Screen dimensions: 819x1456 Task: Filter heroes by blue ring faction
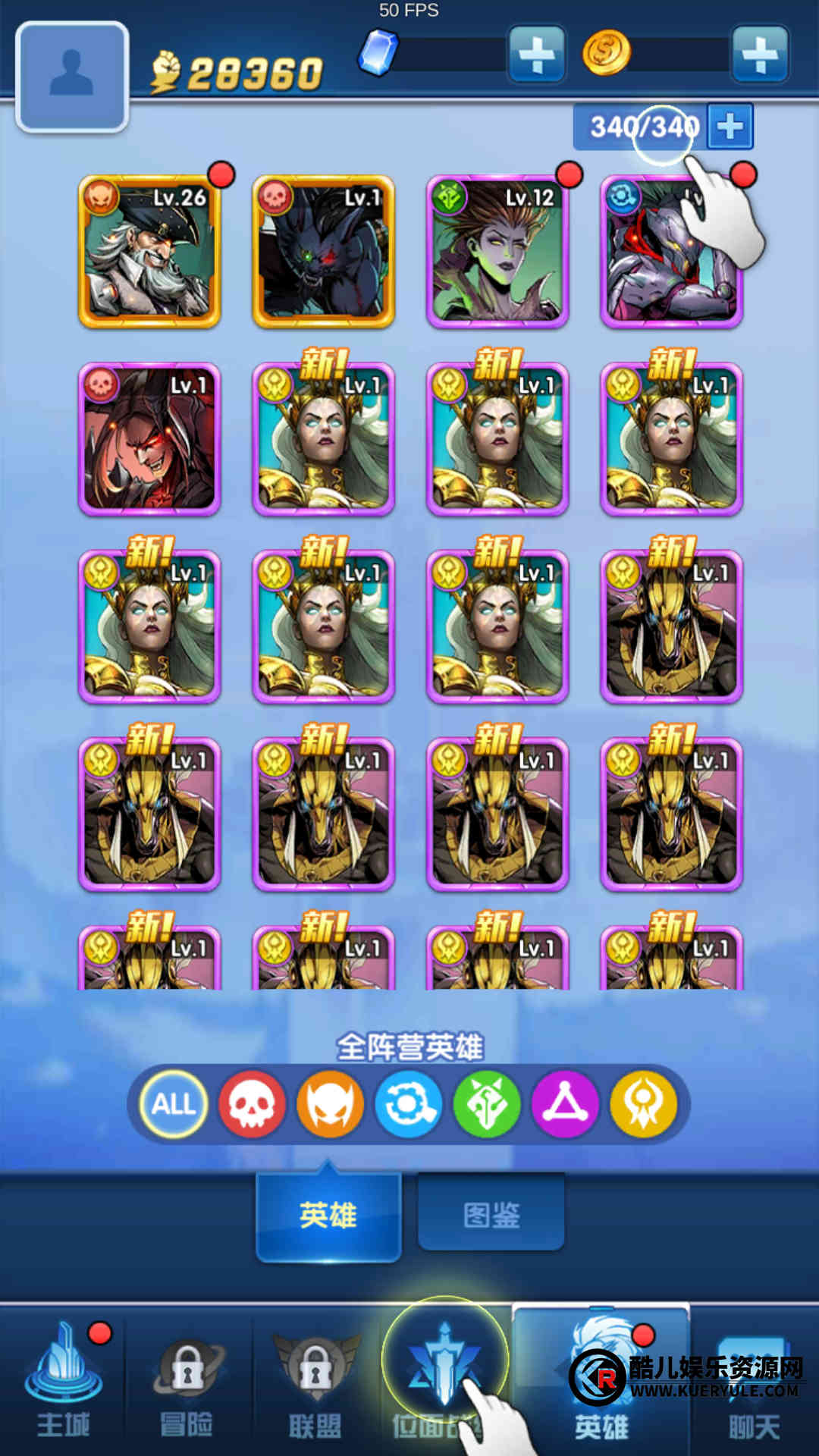click(409, 1104)
